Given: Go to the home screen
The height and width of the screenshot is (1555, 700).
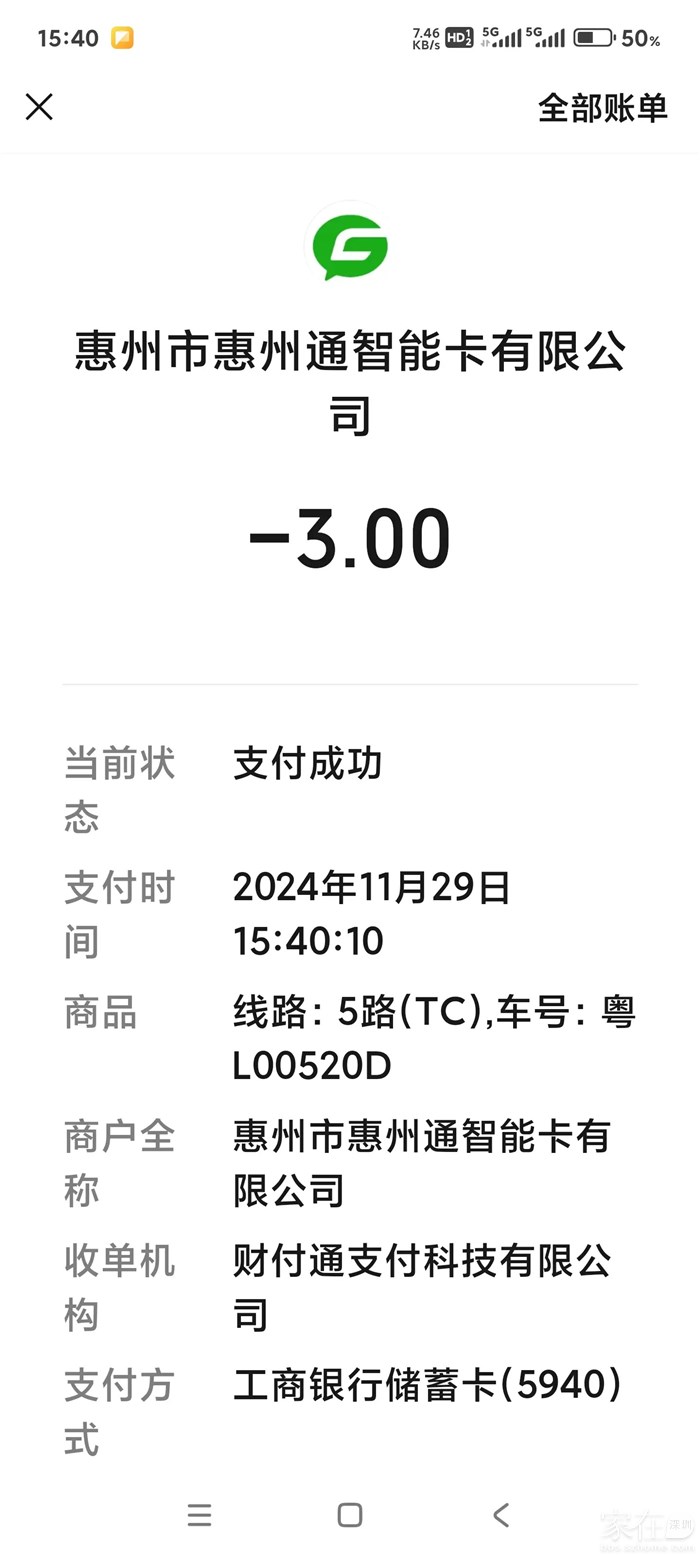Looking at the screenshot, I should click(x=350, y=1515).
